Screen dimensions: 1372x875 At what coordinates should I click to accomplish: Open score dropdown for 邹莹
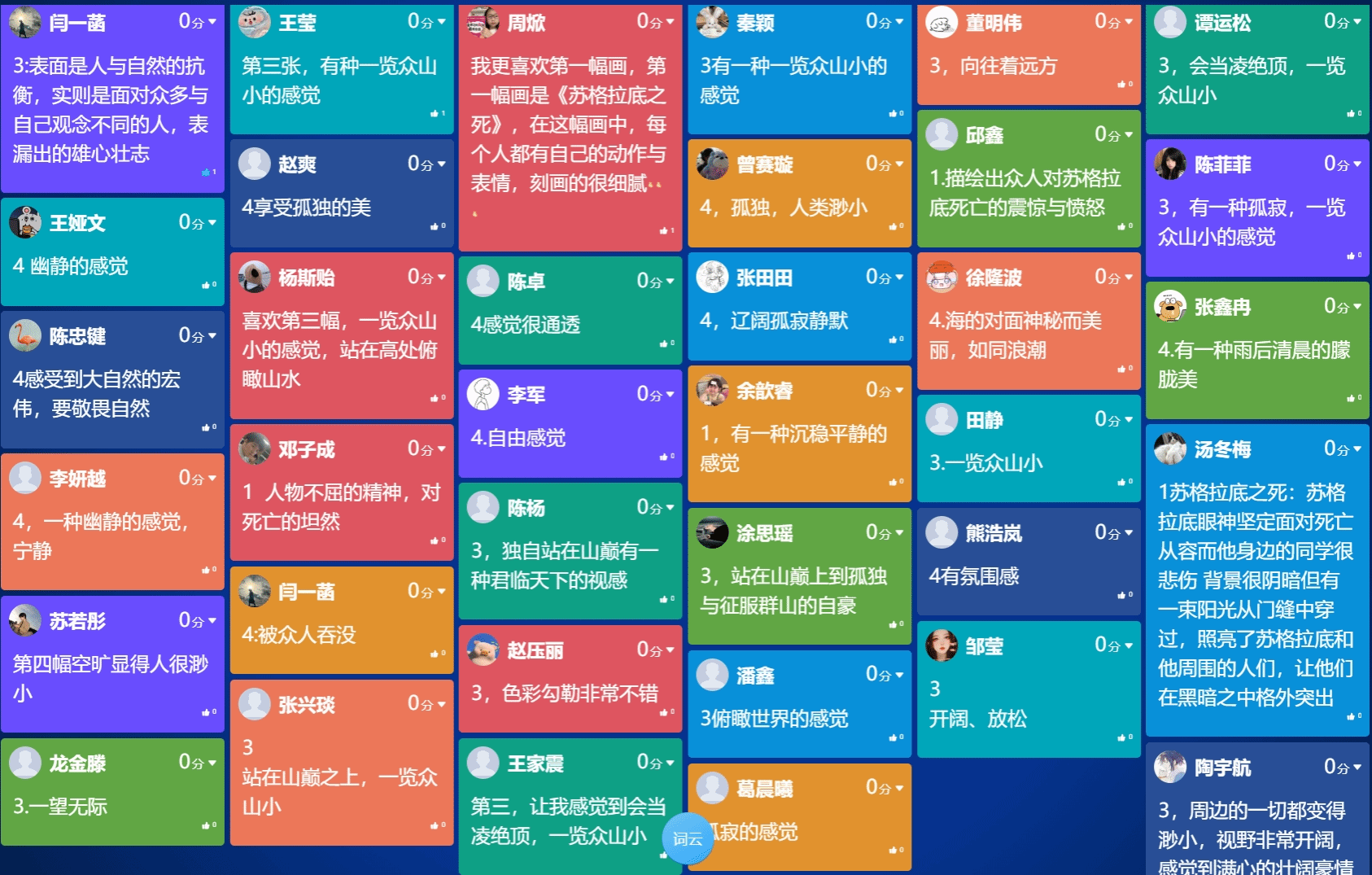click(1114, 645)
